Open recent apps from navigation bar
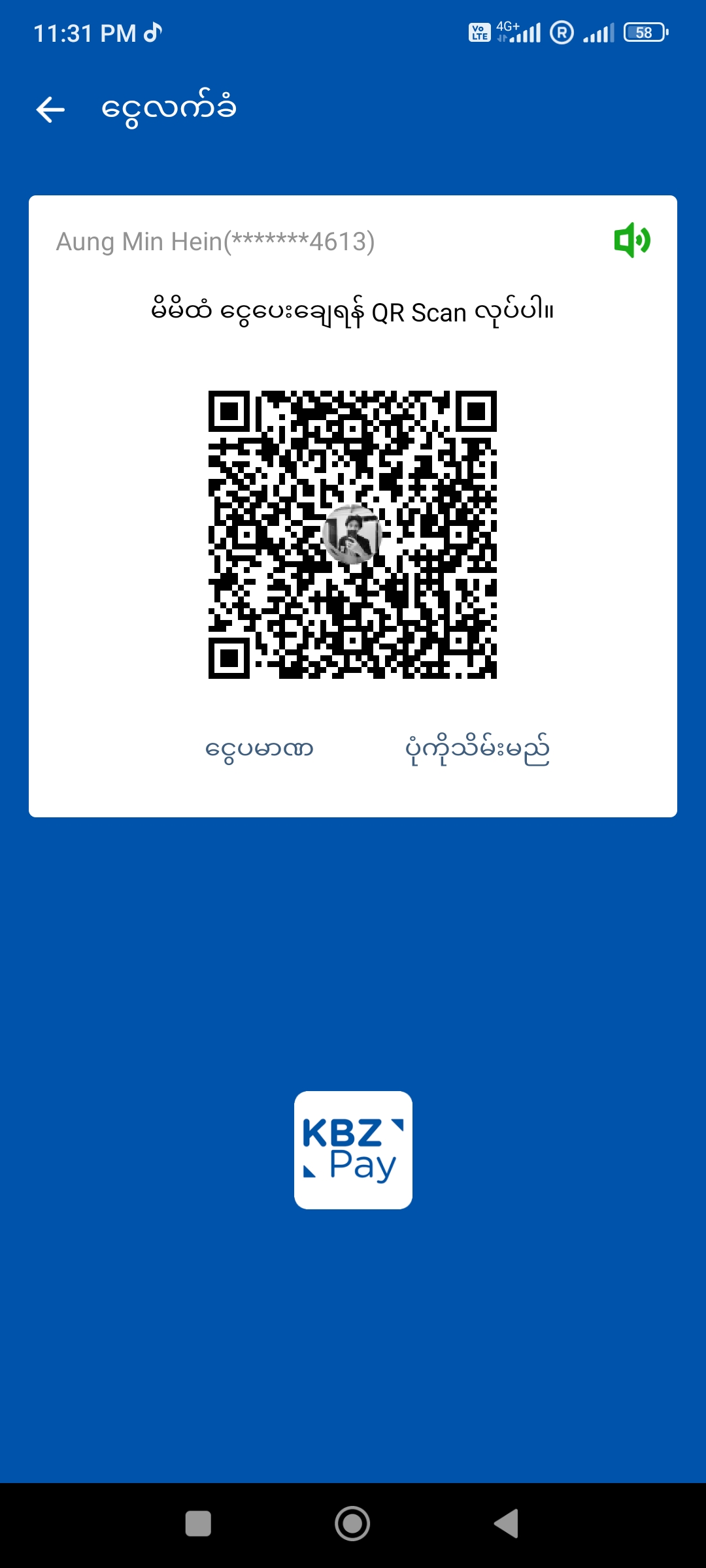The image size is (706, 1568). (198, 1524)
